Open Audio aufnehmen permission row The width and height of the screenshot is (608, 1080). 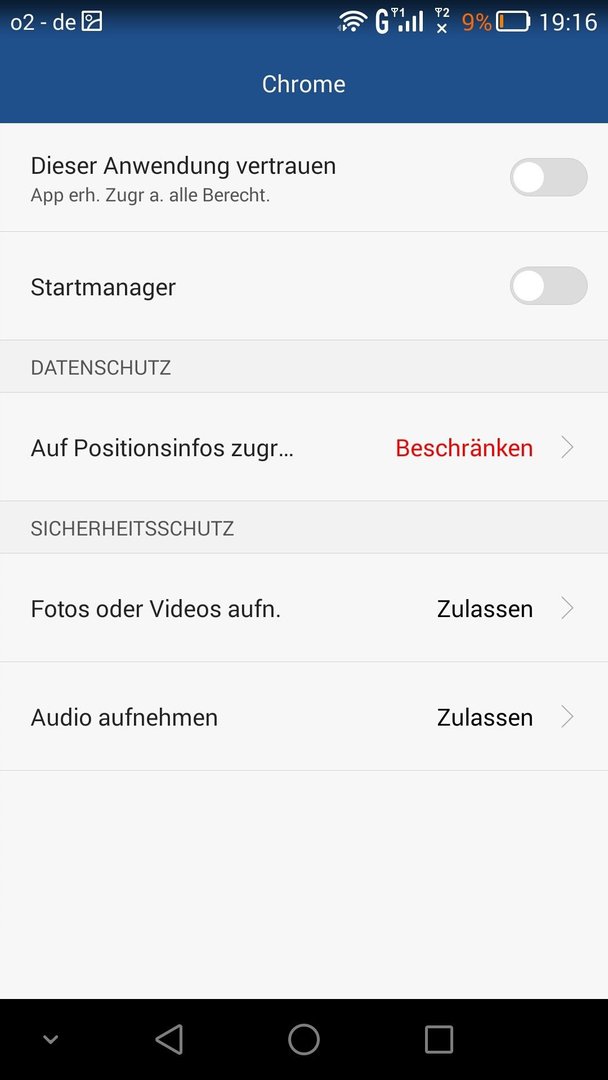[304, 716]
